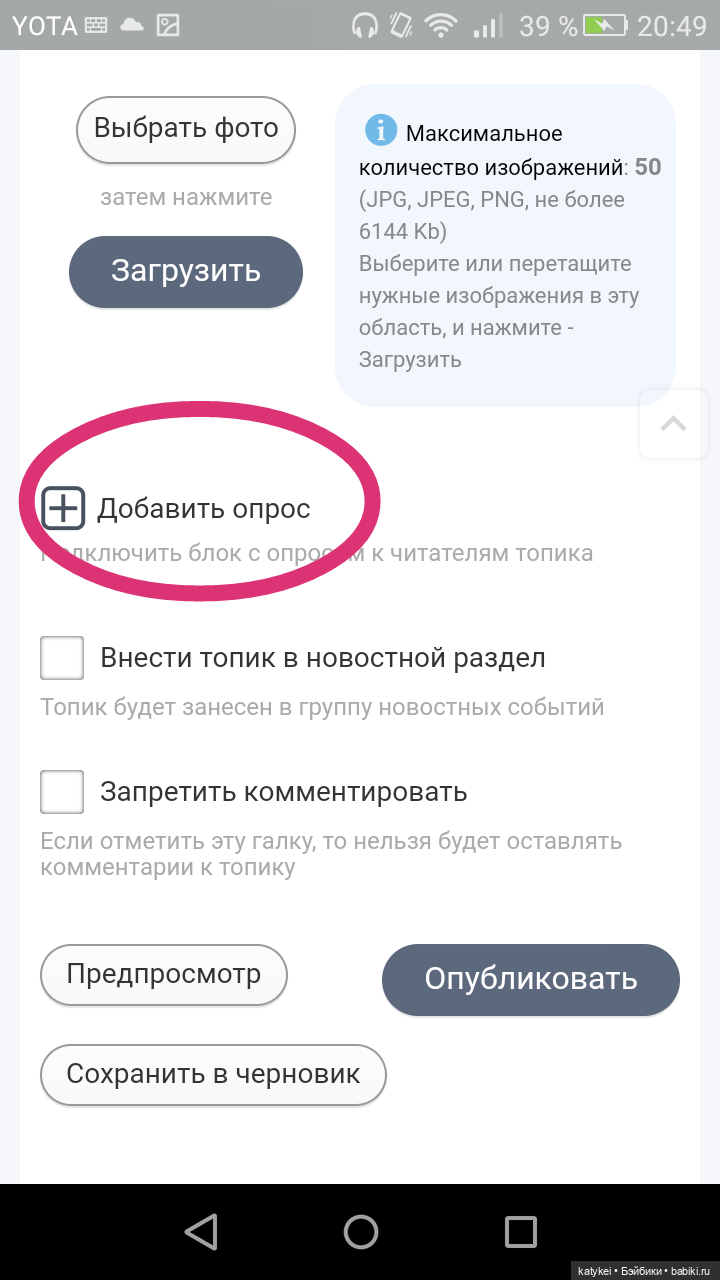Screen dimensions: 720x1280
Task: Enable the Запретить комментировать checkbox
Action: coord(62,792)
